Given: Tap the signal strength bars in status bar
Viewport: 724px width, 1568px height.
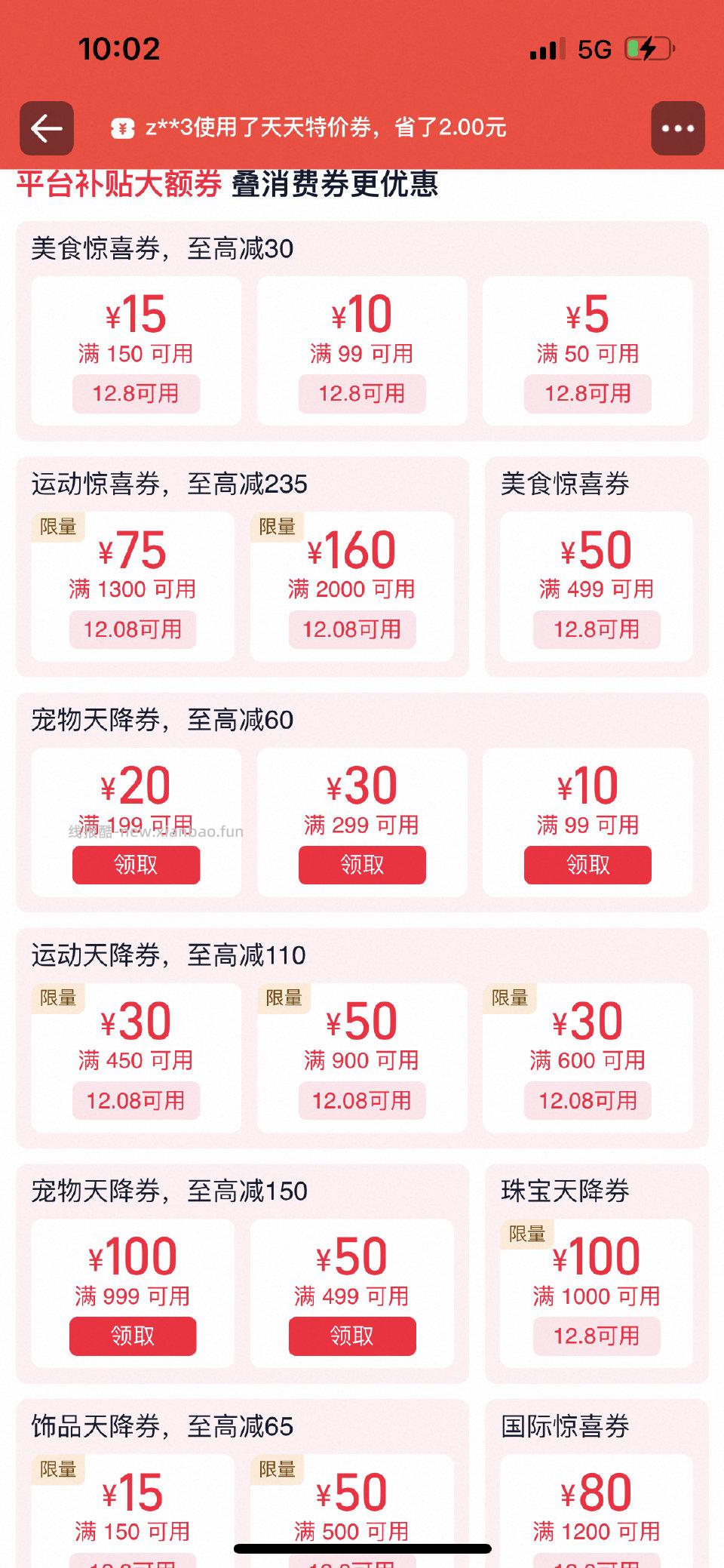Looking at the screenshot, I should 547,48.
